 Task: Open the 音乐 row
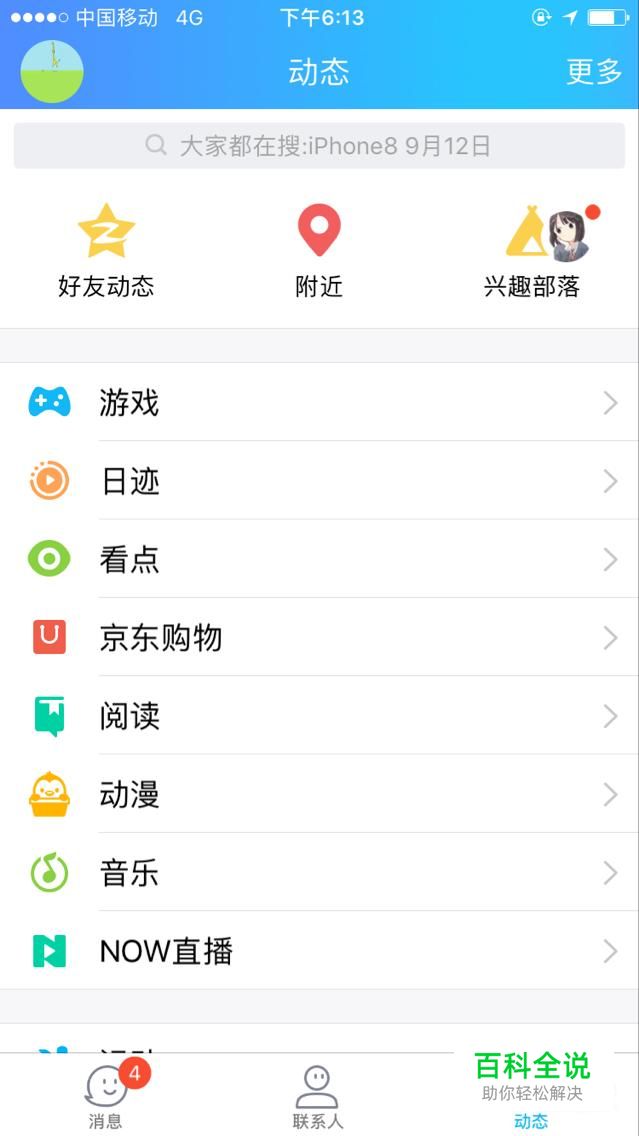tap(320, 872)
